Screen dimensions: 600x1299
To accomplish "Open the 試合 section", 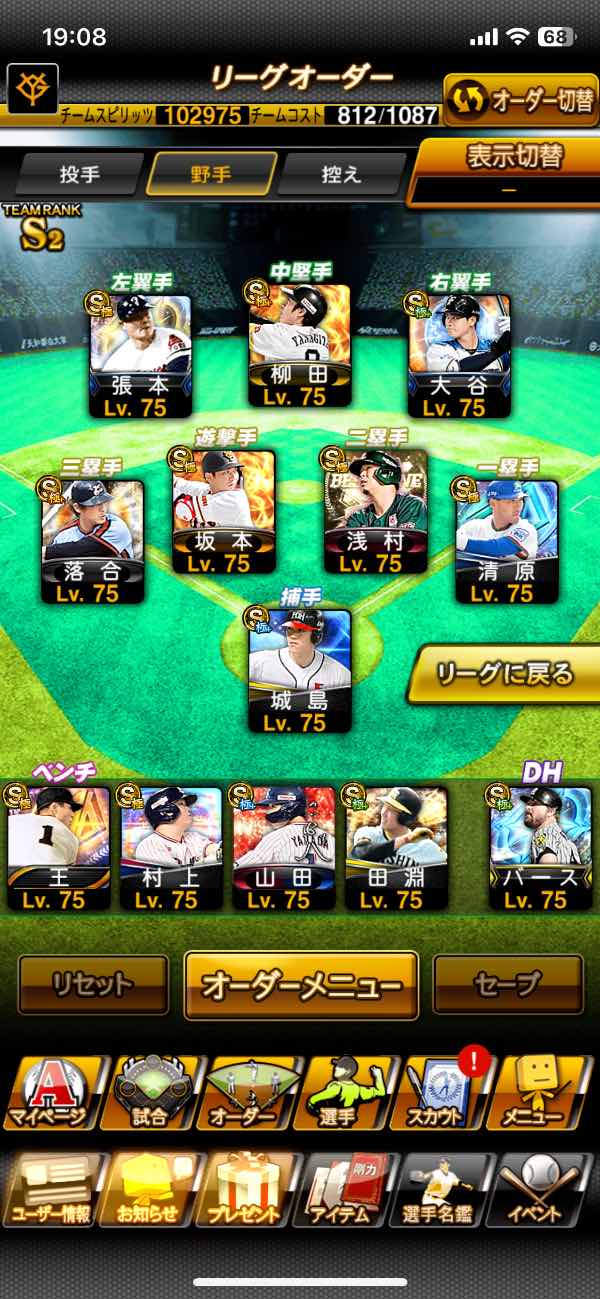I will tap(152, 1094).
